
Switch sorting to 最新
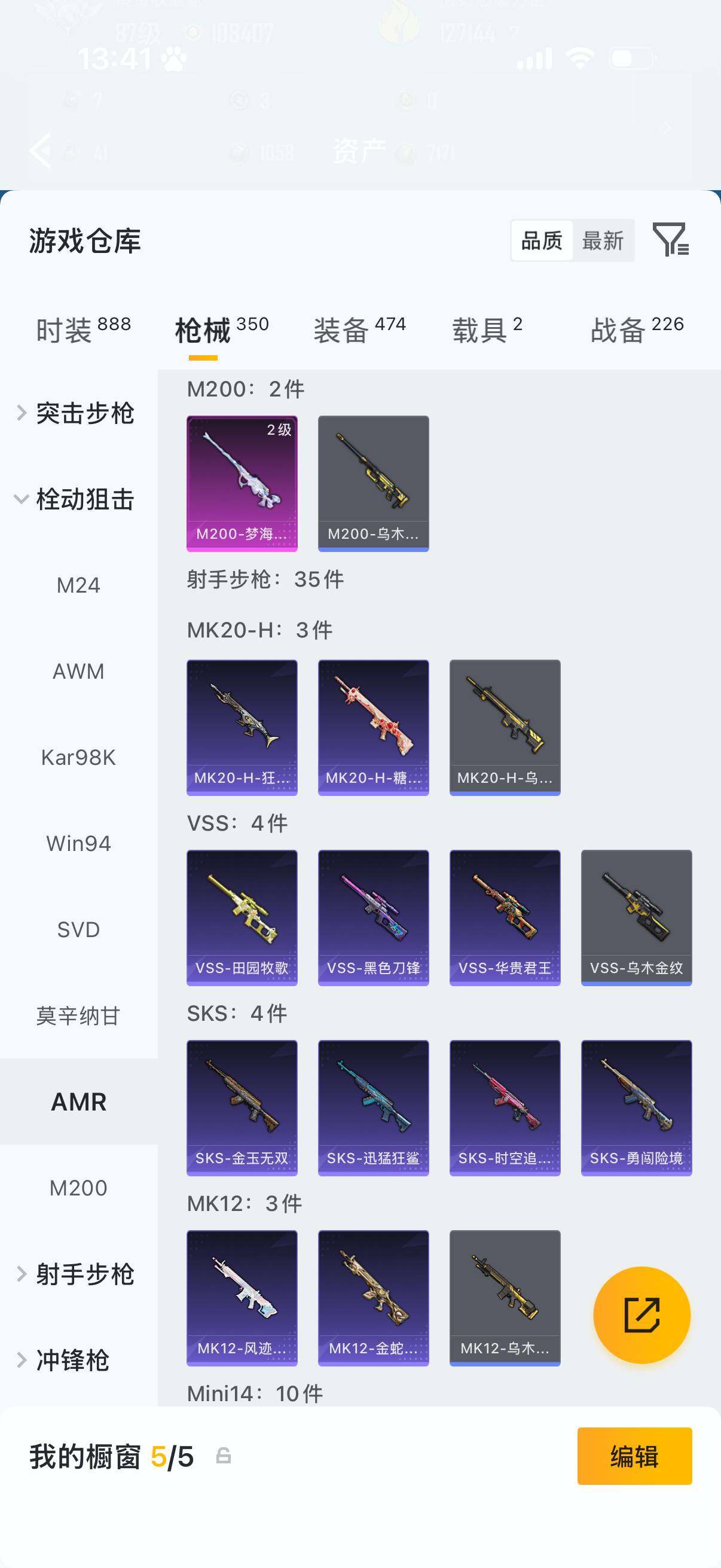(604, 241)
